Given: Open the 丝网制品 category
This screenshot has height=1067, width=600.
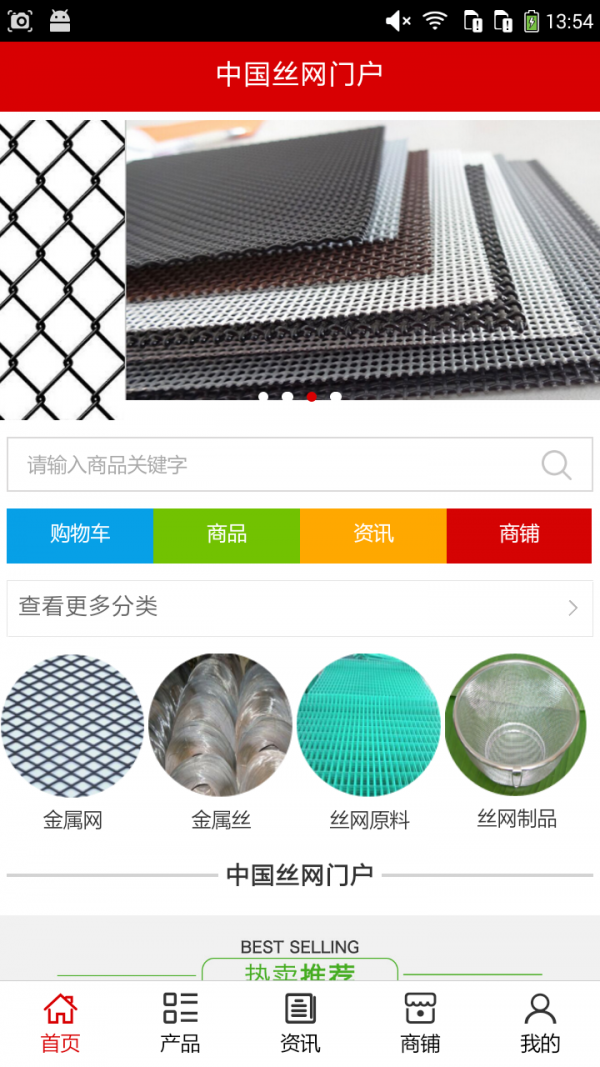Looking at the screenshot, I should pyautogui.click(x=517, y=725).
